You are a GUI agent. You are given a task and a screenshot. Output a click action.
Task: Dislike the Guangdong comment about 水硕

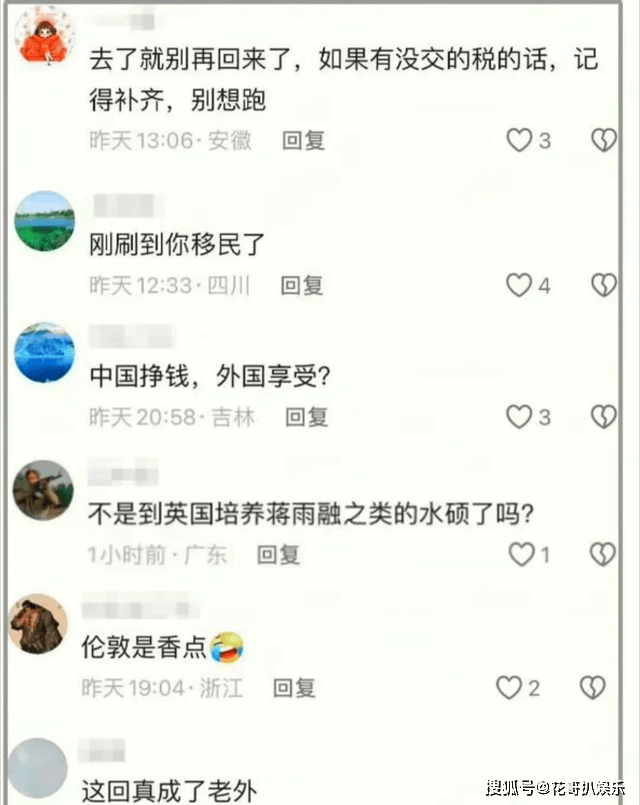(x=603, y=553)
